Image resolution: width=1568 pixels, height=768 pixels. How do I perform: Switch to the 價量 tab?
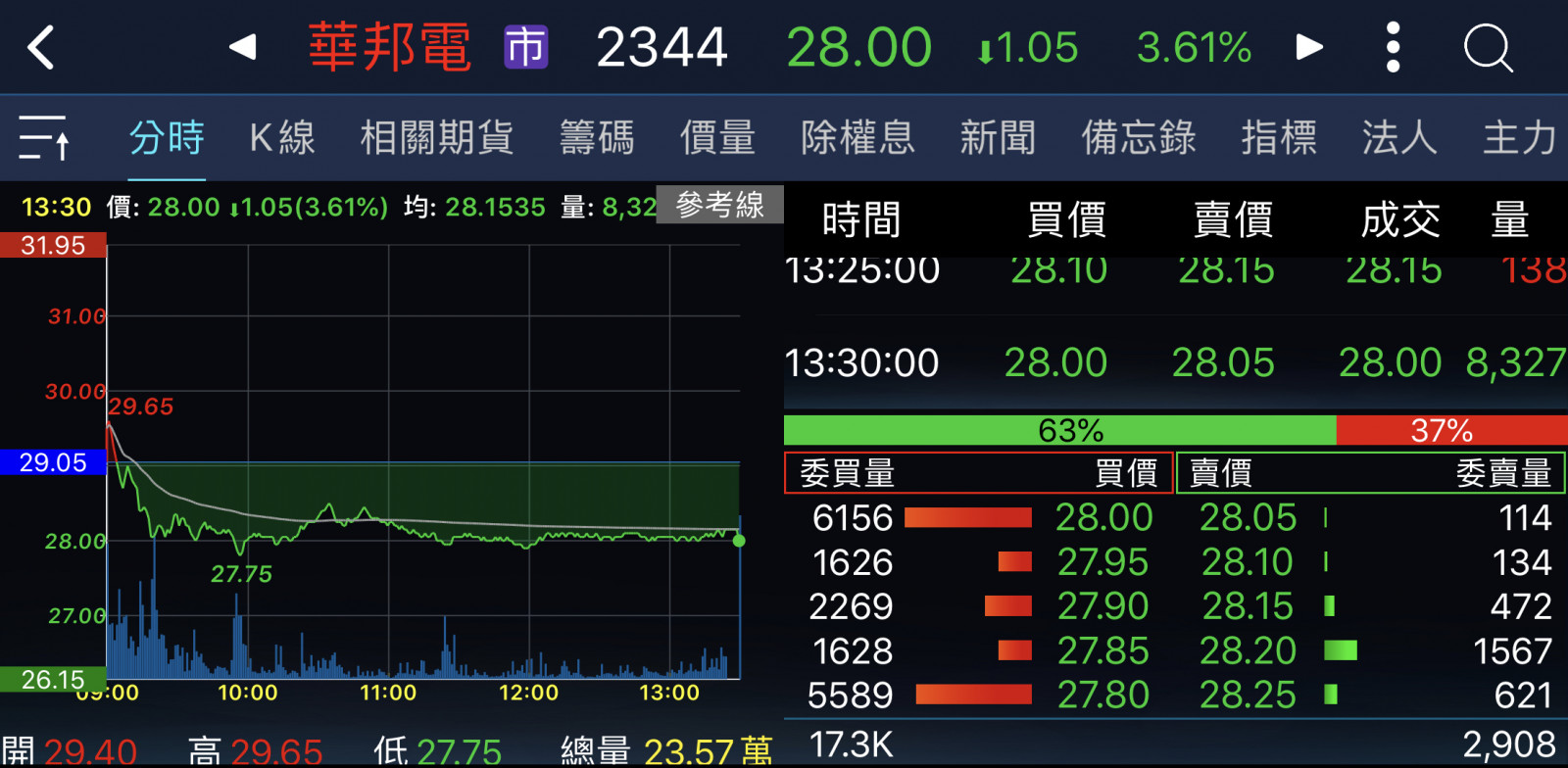tap(717, 137)
